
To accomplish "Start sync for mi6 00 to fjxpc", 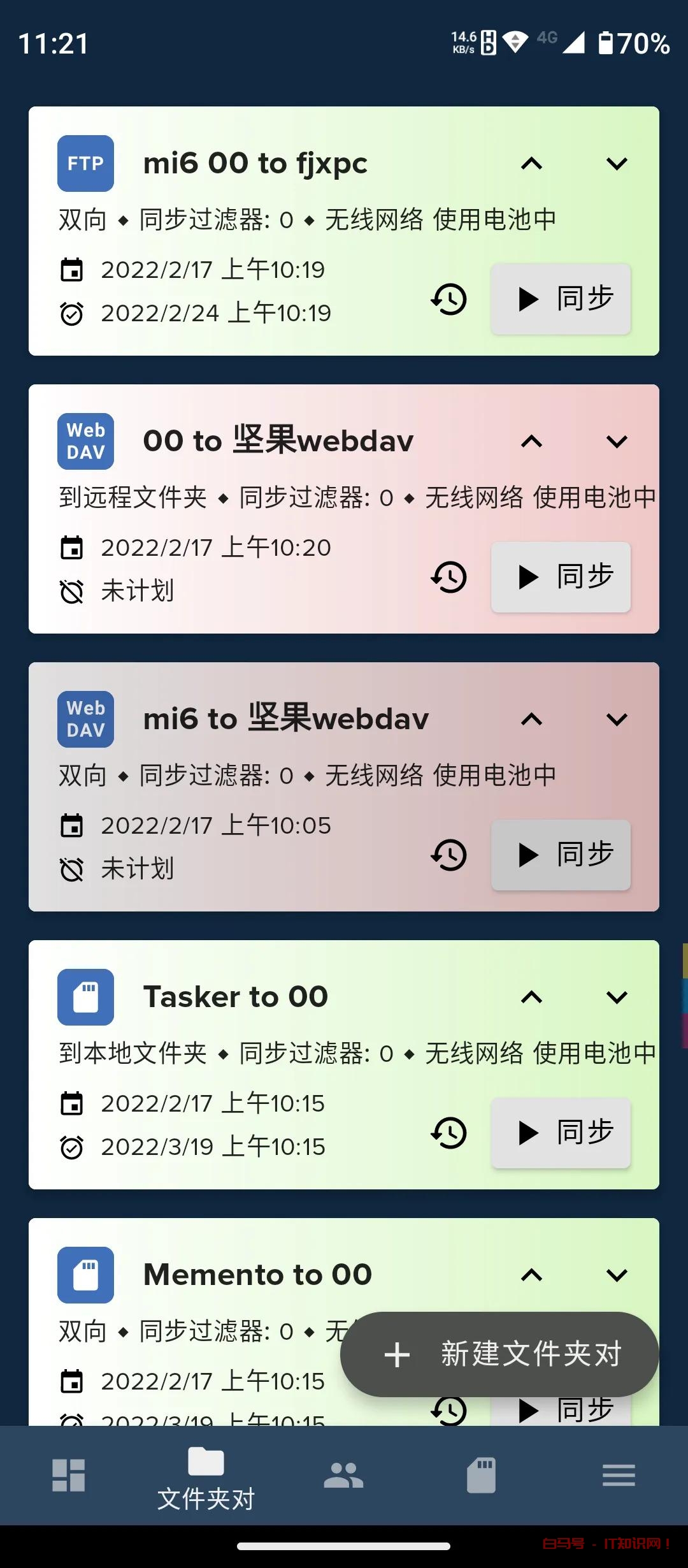I will pos(561,299).
